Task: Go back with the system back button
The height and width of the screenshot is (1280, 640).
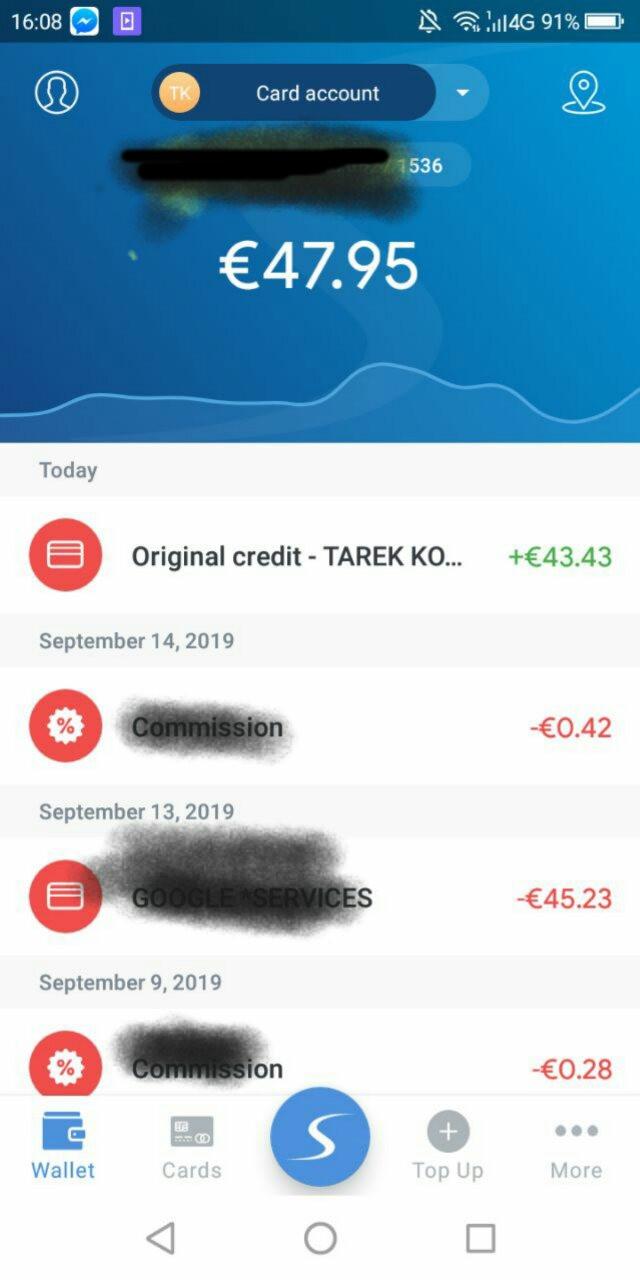Action: 160,1238
